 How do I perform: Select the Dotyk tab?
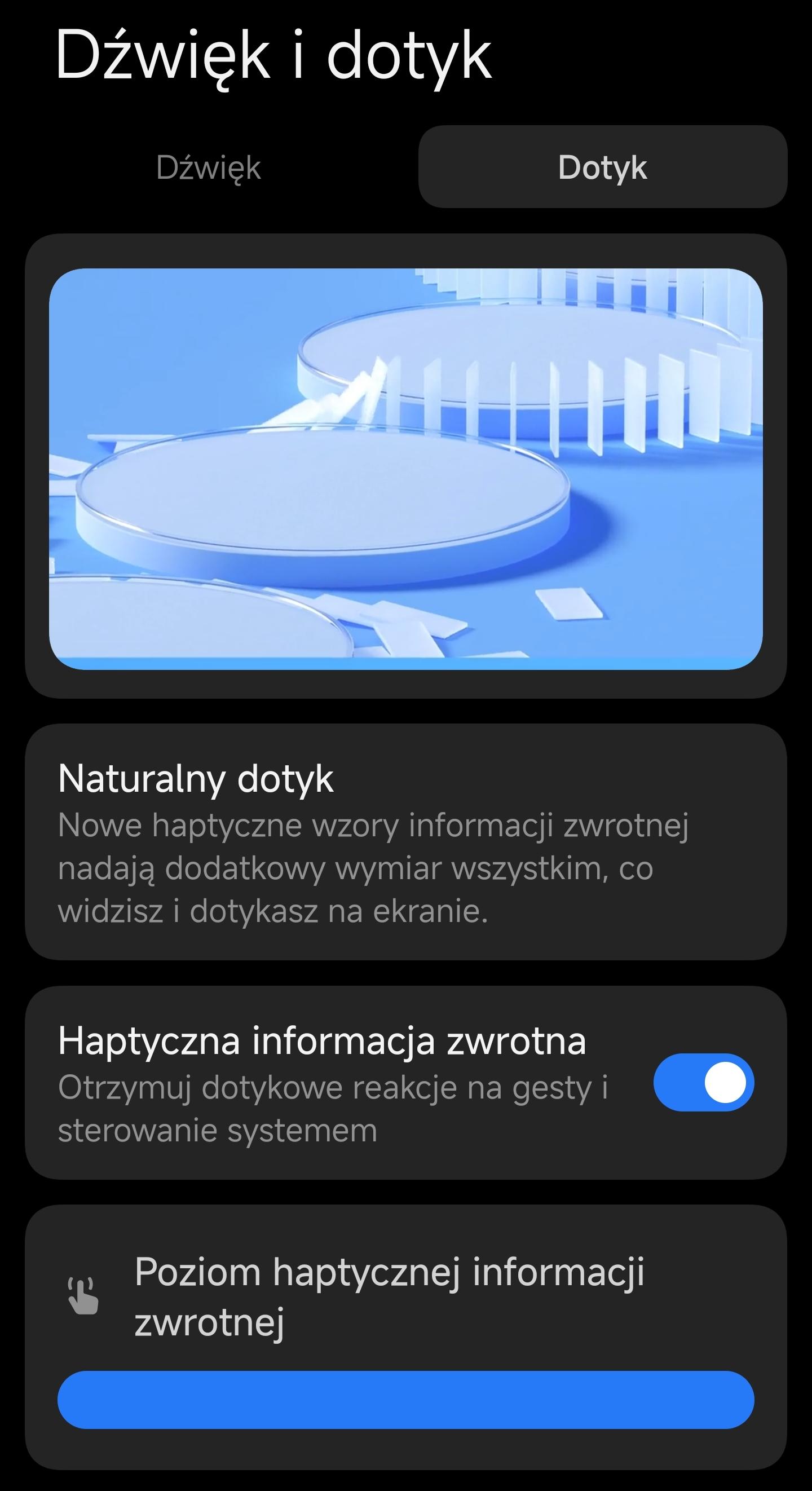[x=602, y=167]
